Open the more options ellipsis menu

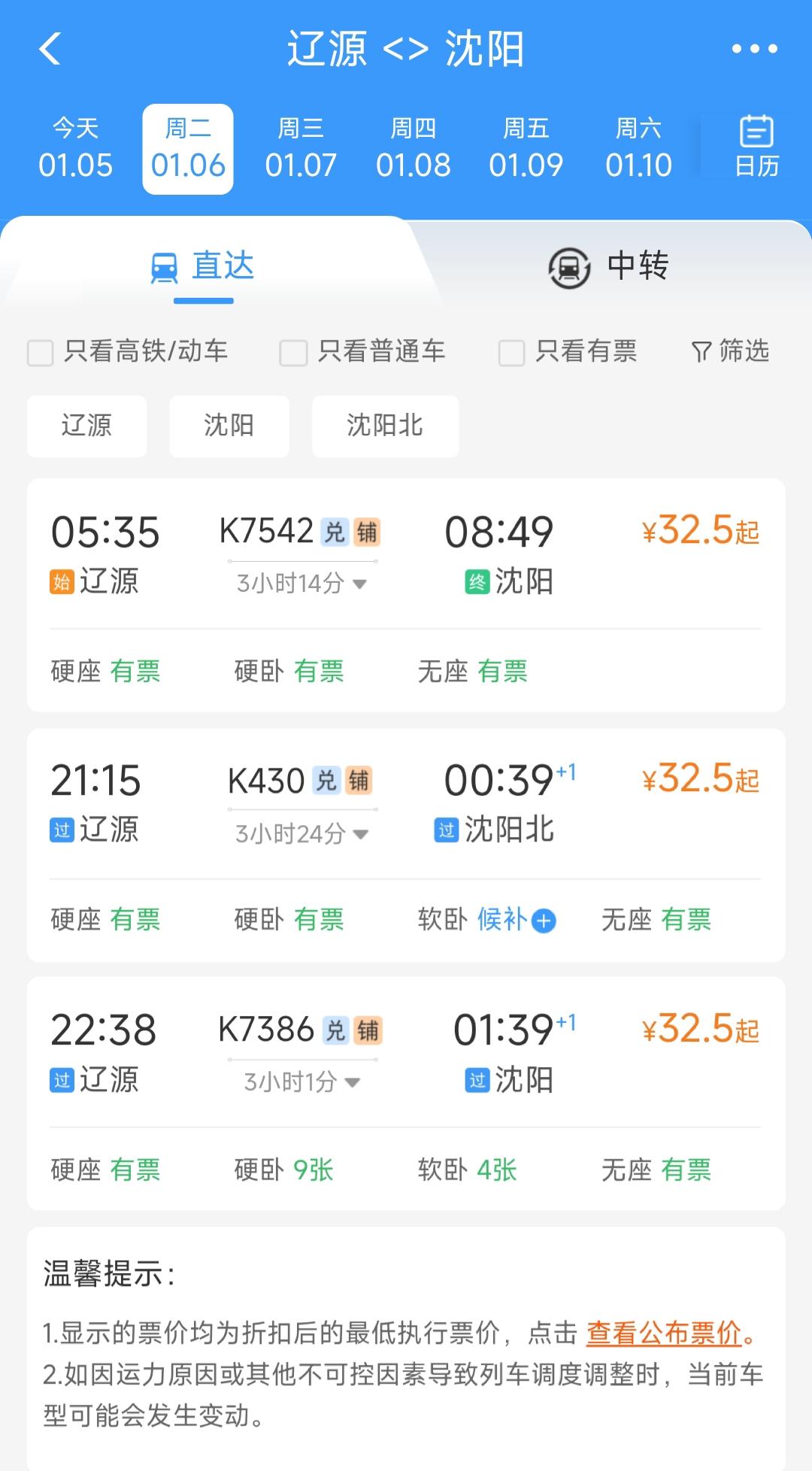tap(754, 50)
